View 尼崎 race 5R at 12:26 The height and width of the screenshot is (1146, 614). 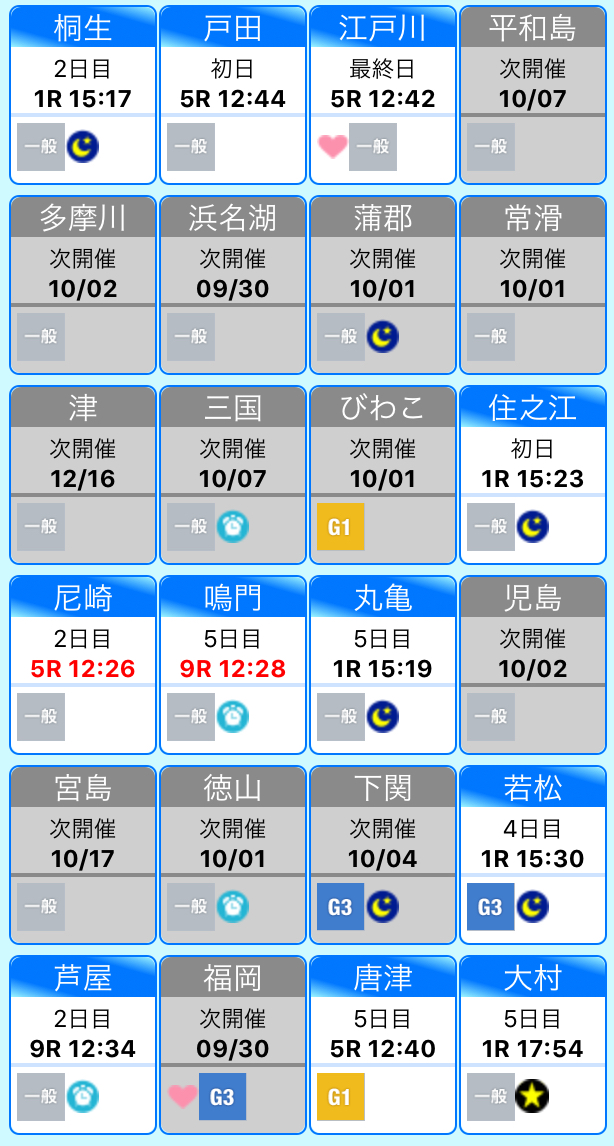coord(83,667)
